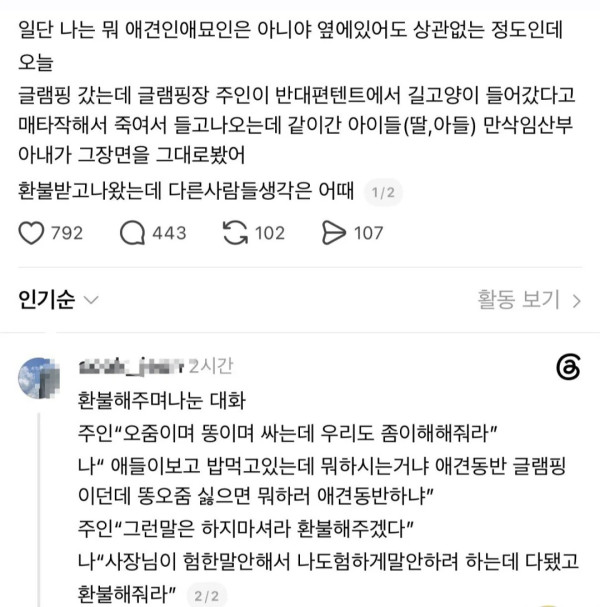600x607 pixels.
Task: Open 활동 보기 activity view
Action: pyautogui.click(x=529, y=300)
